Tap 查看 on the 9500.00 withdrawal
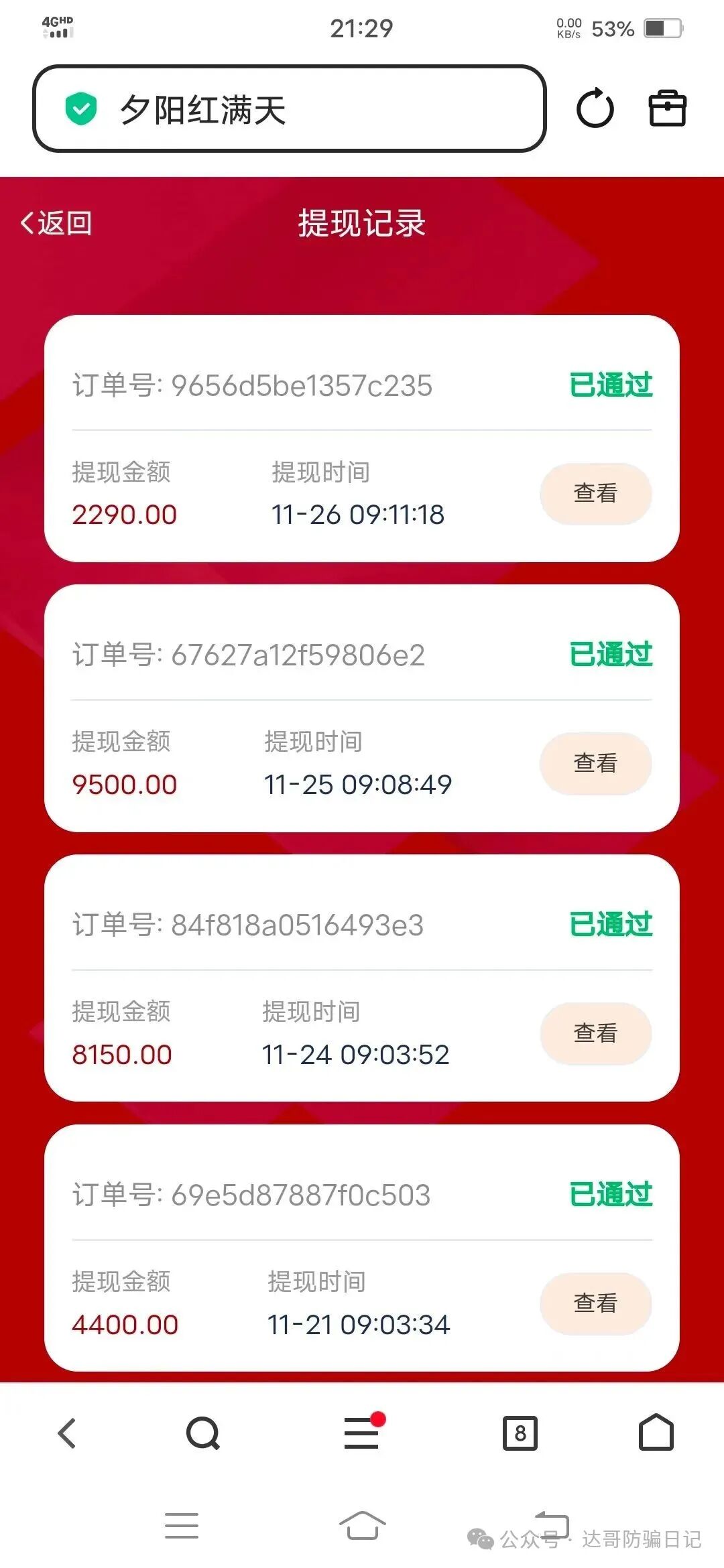724x1568 pixels. click(x=595, y=763)
